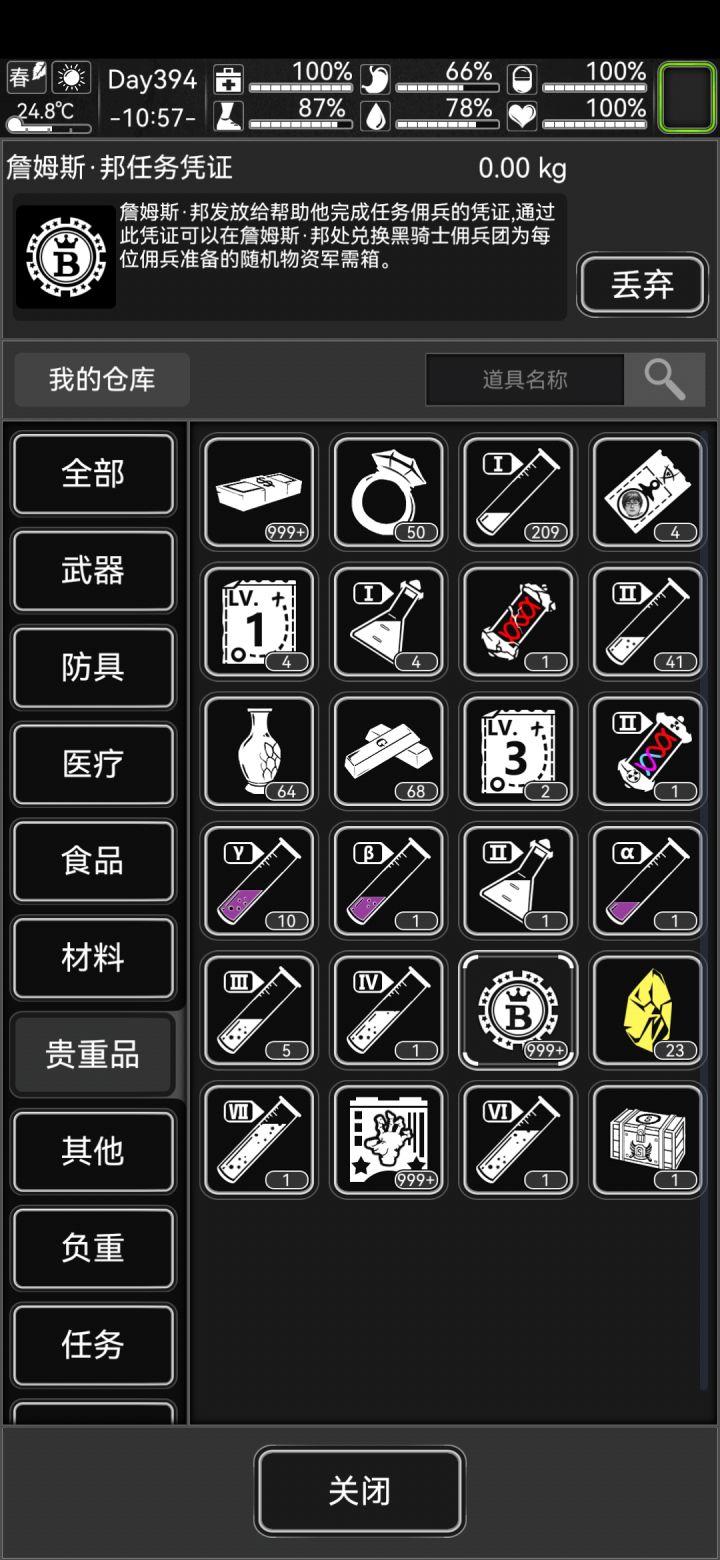Screen dimensions: 720x1560
Task: Select the diamond ring item
Action: [388, 492]
